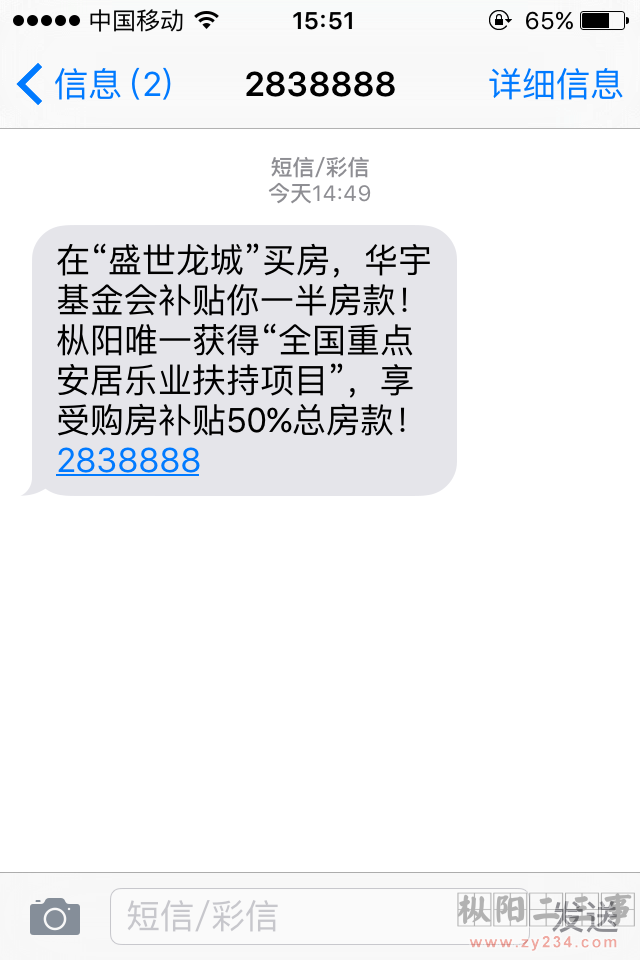
Task: Open the camera attachment icon
Action: [x=55, y=915]
